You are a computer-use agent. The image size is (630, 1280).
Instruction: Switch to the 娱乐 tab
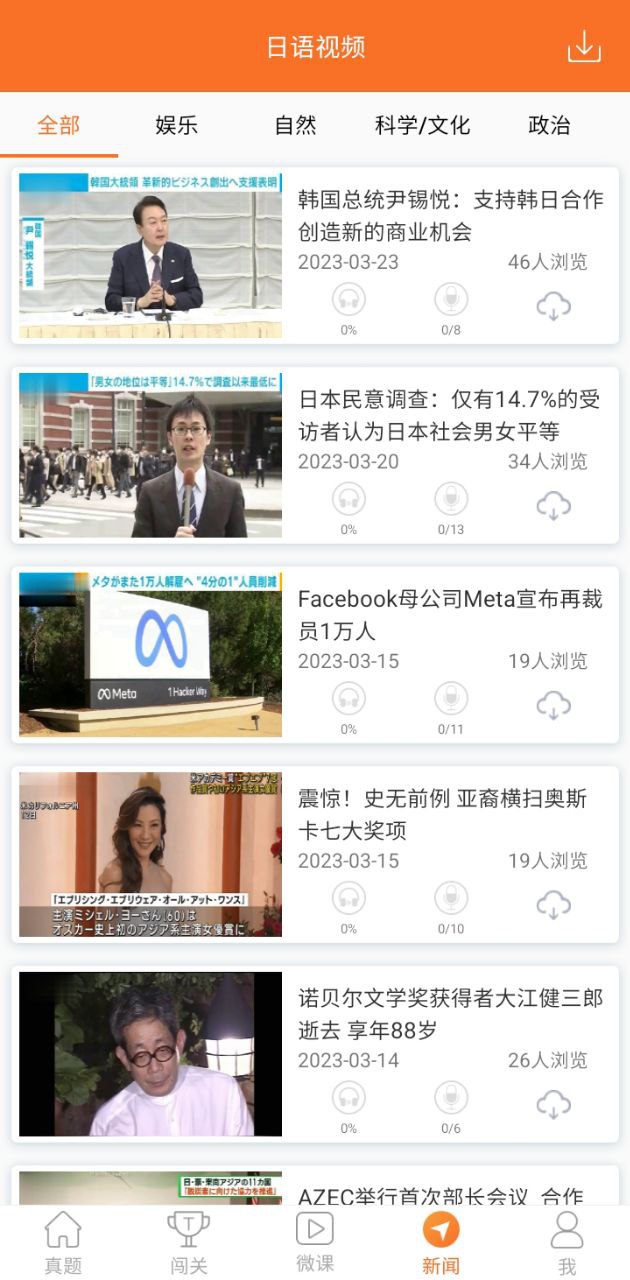pos(177,125)
